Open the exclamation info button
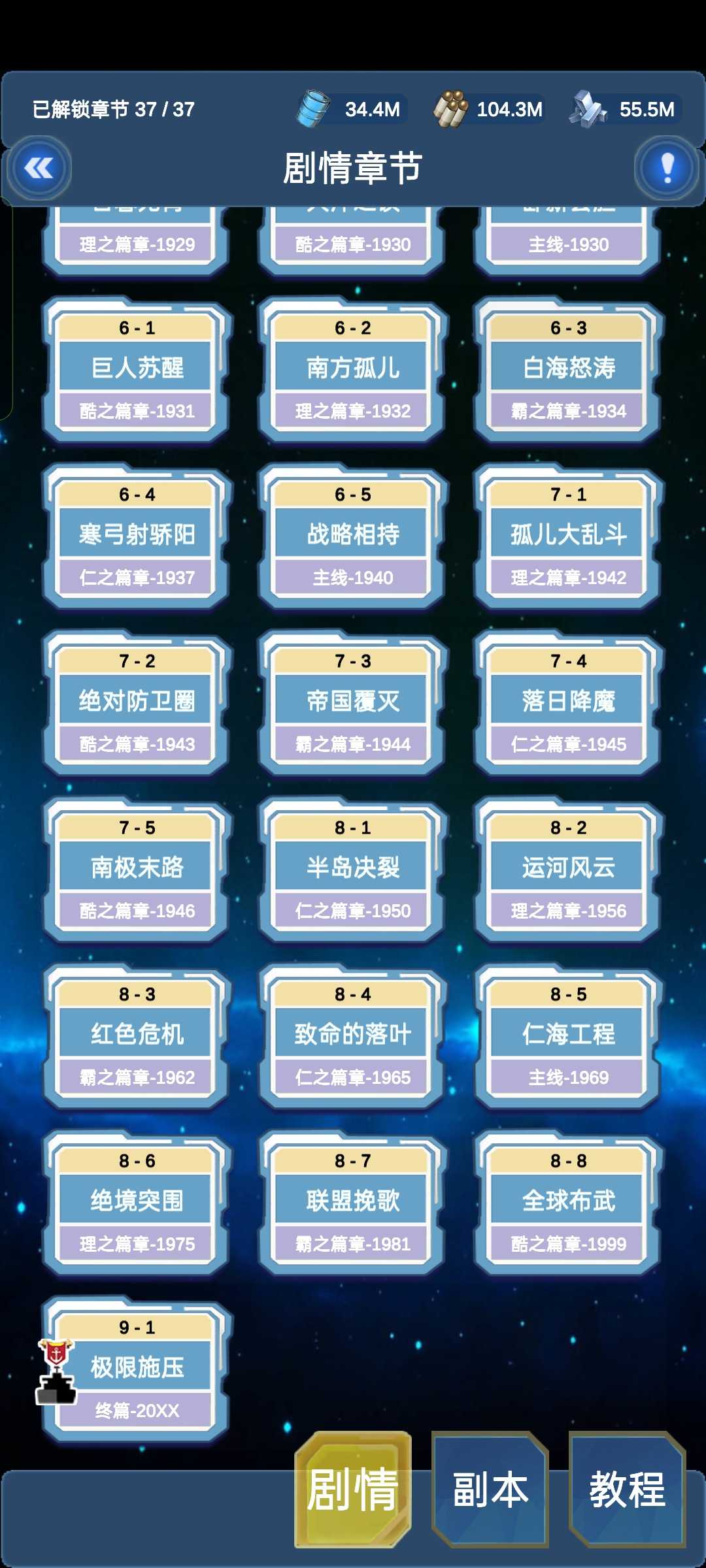706x1568 pixels. 667,169
